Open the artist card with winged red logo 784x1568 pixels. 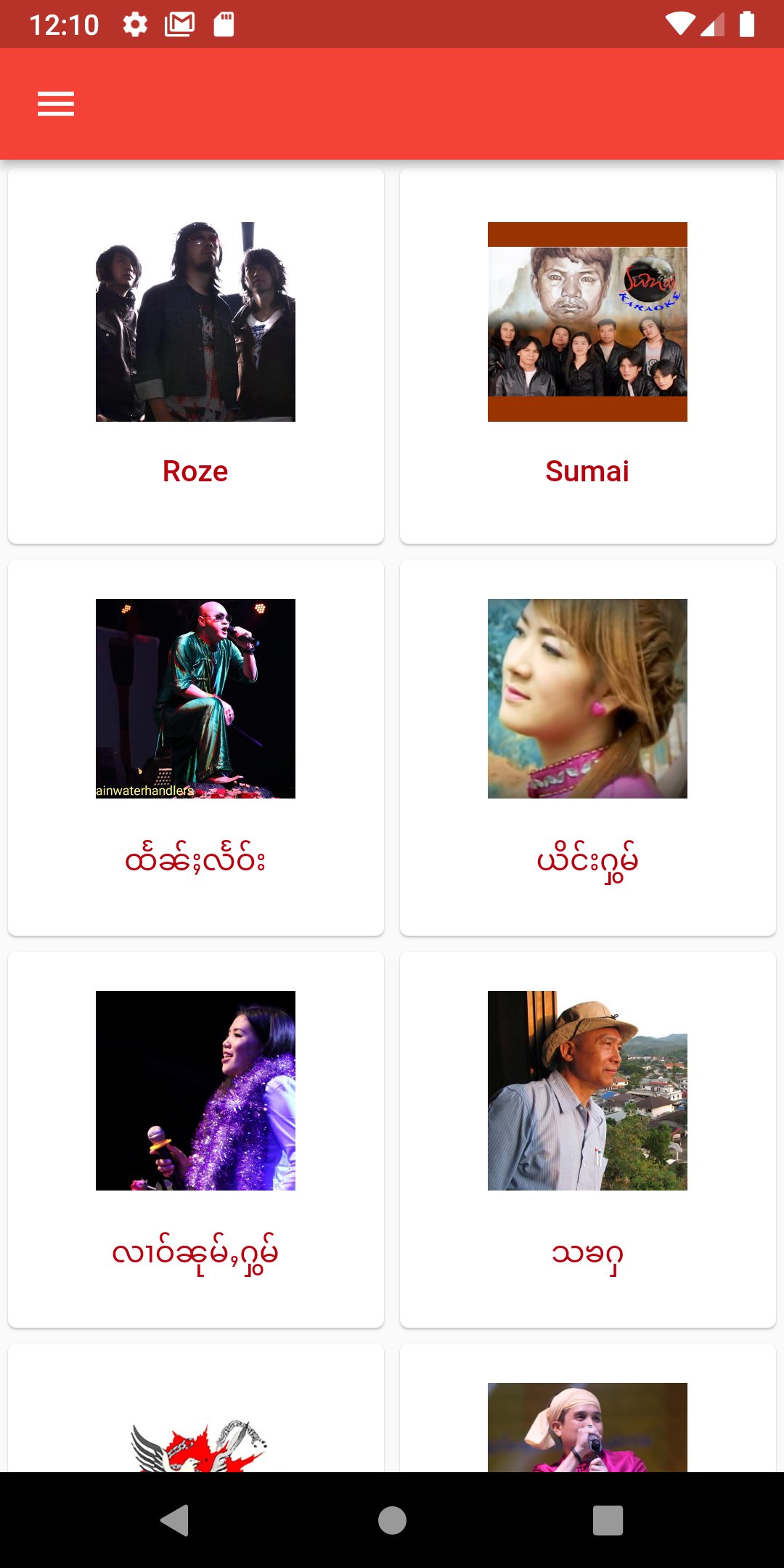click(195, 1423)
